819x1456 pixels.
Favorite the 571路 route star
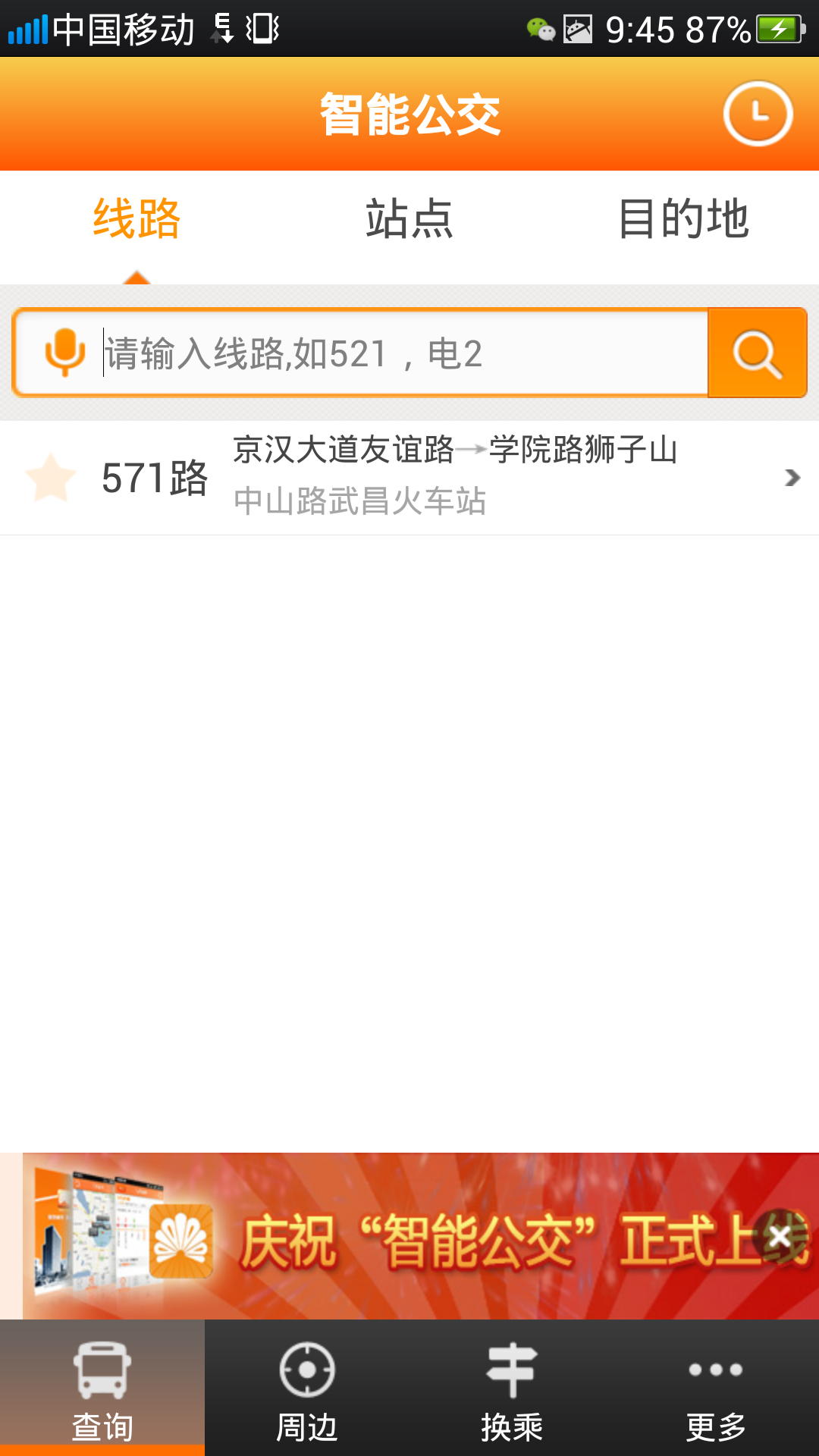coord(51,478)
